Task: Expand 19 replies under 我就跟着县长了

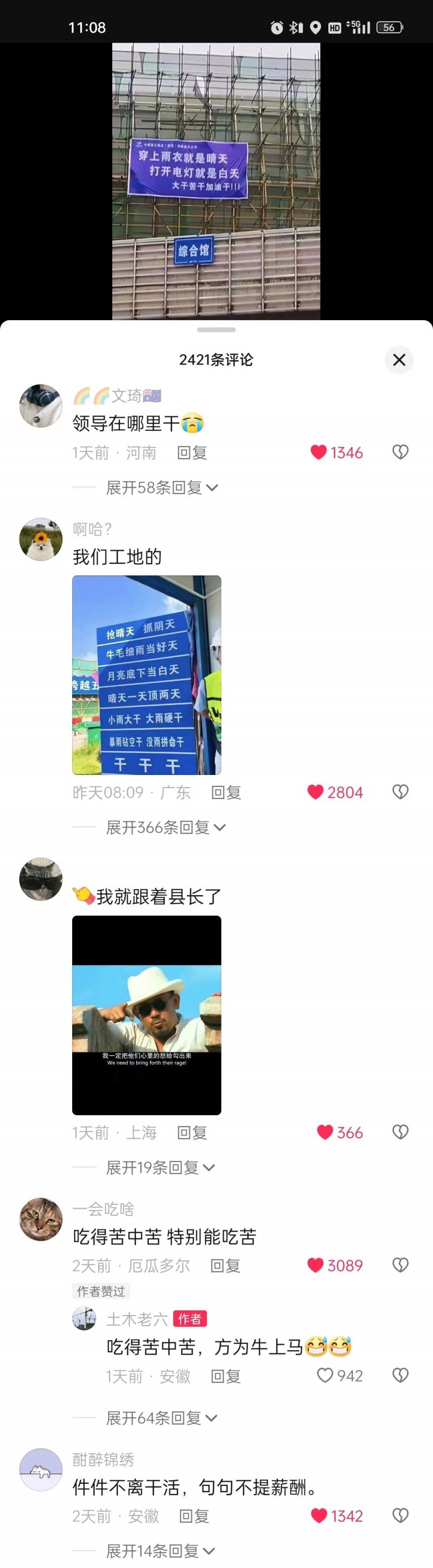Action: (x=160, y=1167)
